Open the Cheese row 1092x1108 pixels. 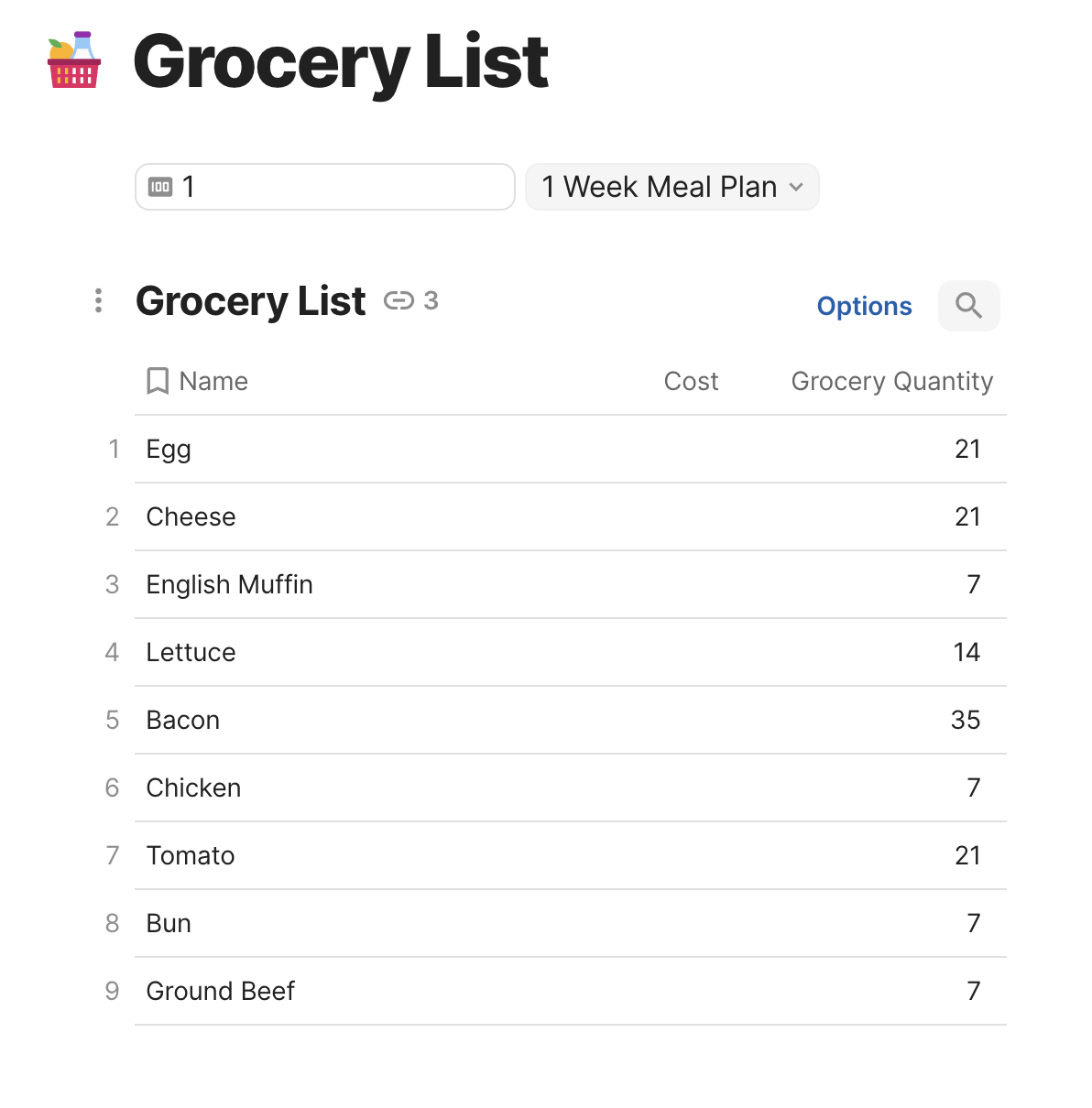coord(191,517)
